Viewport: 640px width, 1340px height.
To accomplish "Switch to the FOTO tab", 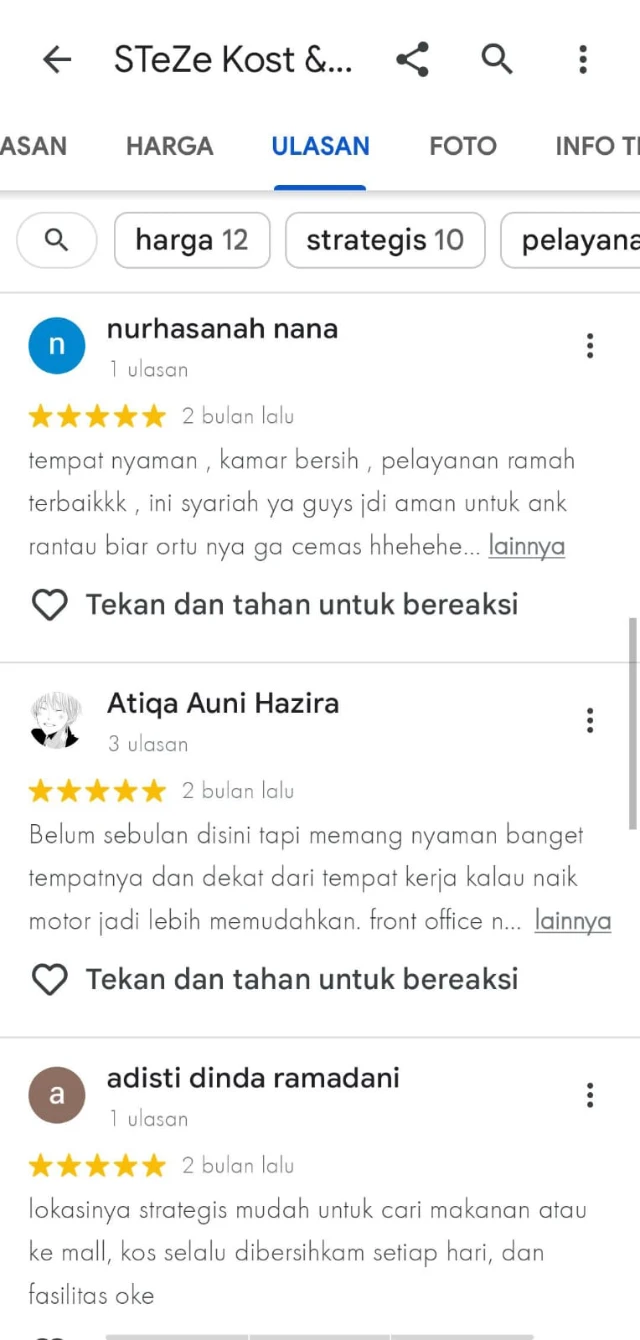I will click(x=462, y=146).
